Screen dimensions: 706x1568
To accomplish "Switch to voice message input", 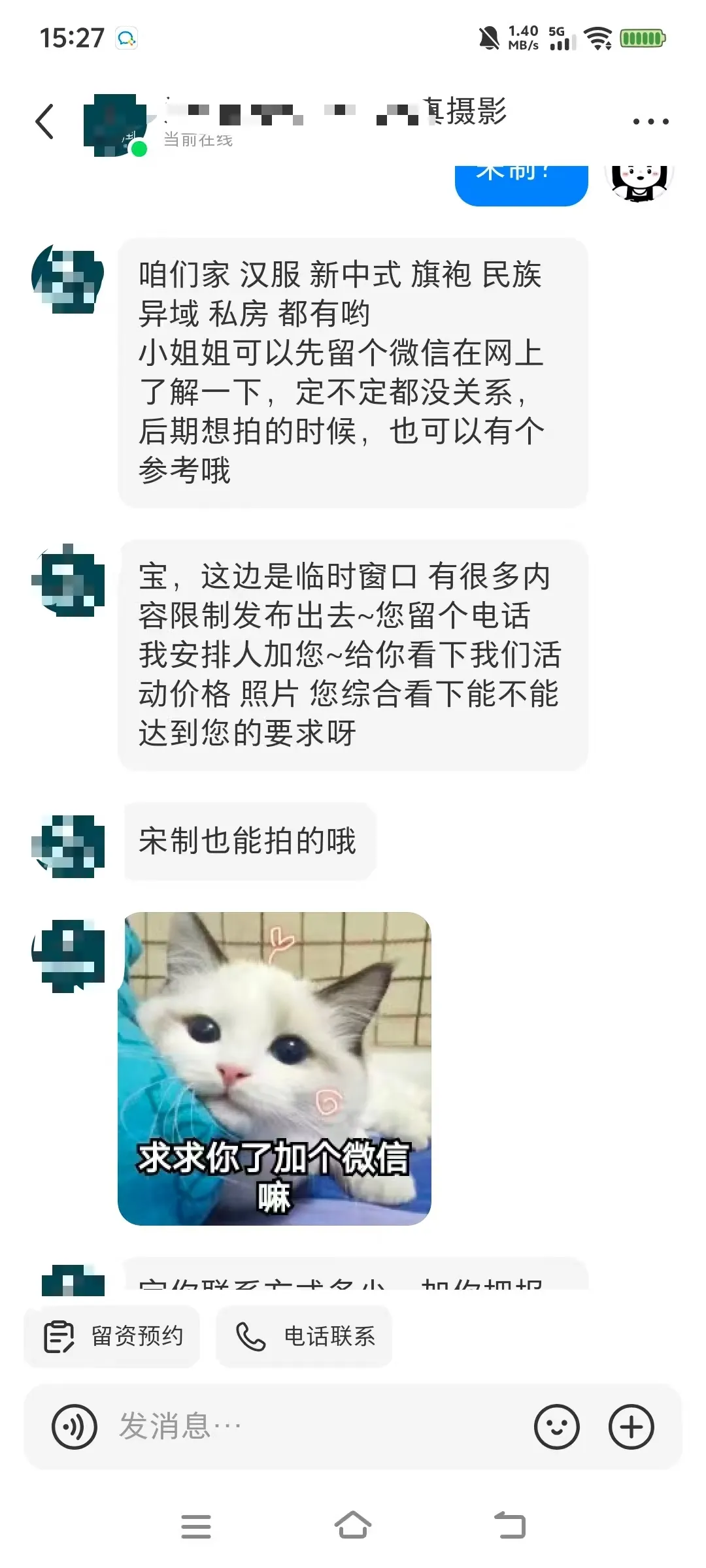I will point(74,1427).
